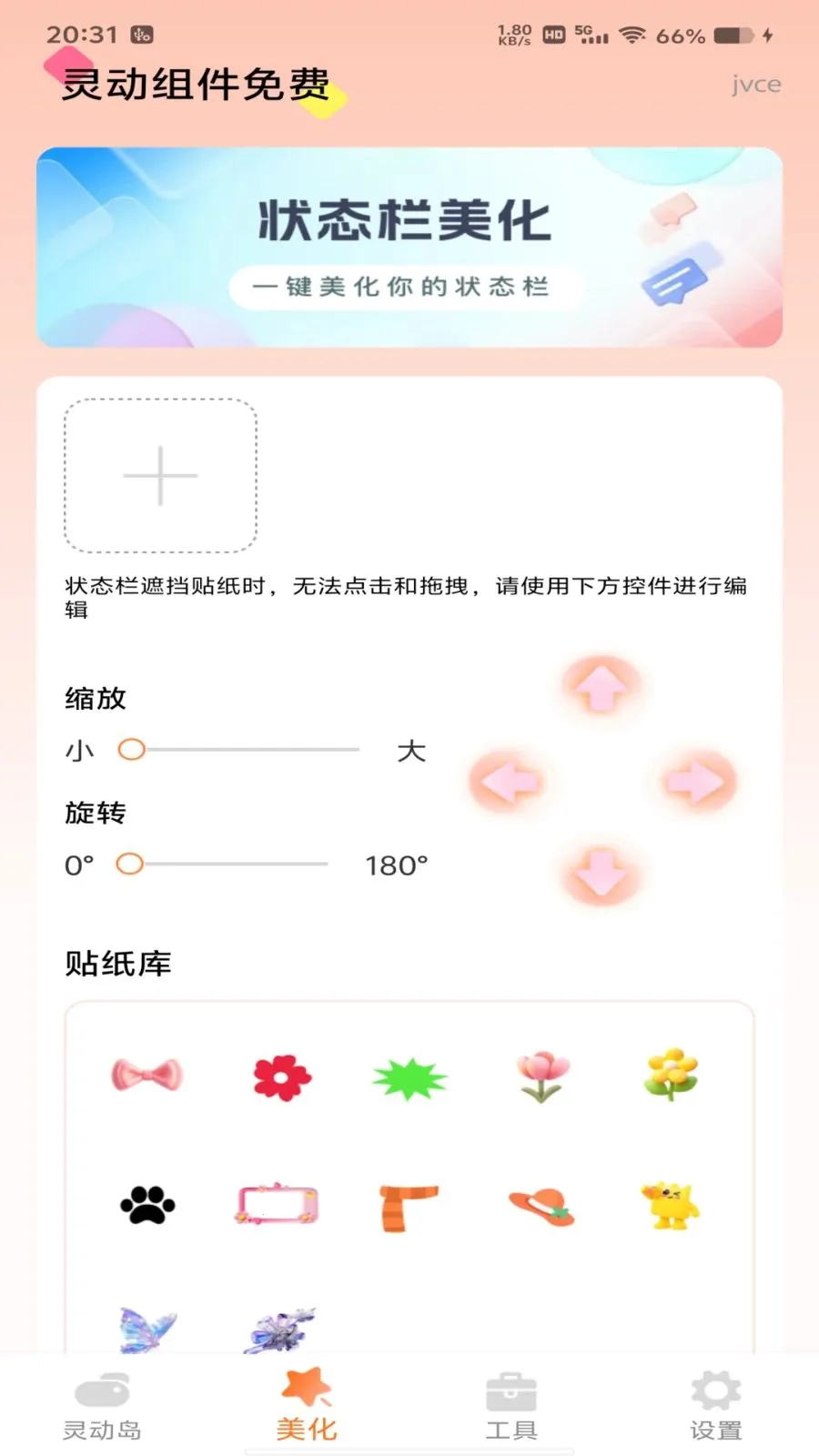Switch to the 灵动岛 tab
819x1456 pixels.
coord(102,1406)
